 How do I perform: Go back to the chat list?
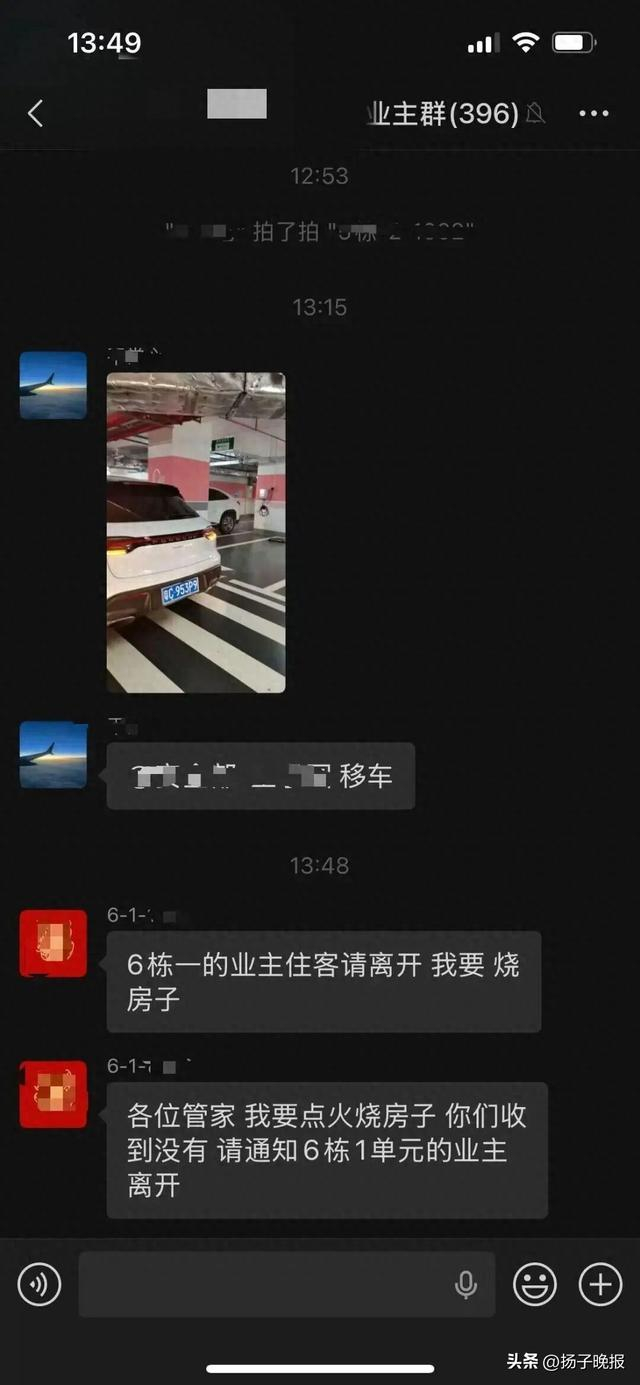click(35, 114)
